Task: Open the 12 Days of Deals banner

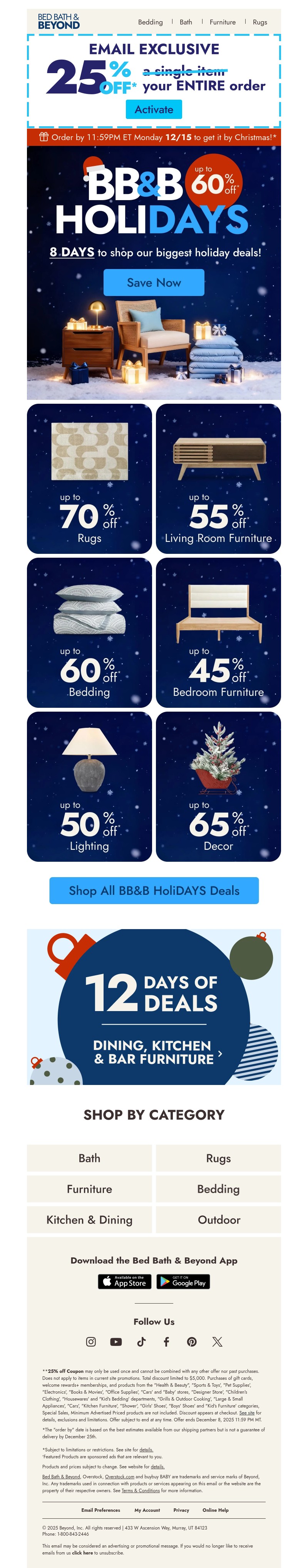Action: tap(153, 1006)
